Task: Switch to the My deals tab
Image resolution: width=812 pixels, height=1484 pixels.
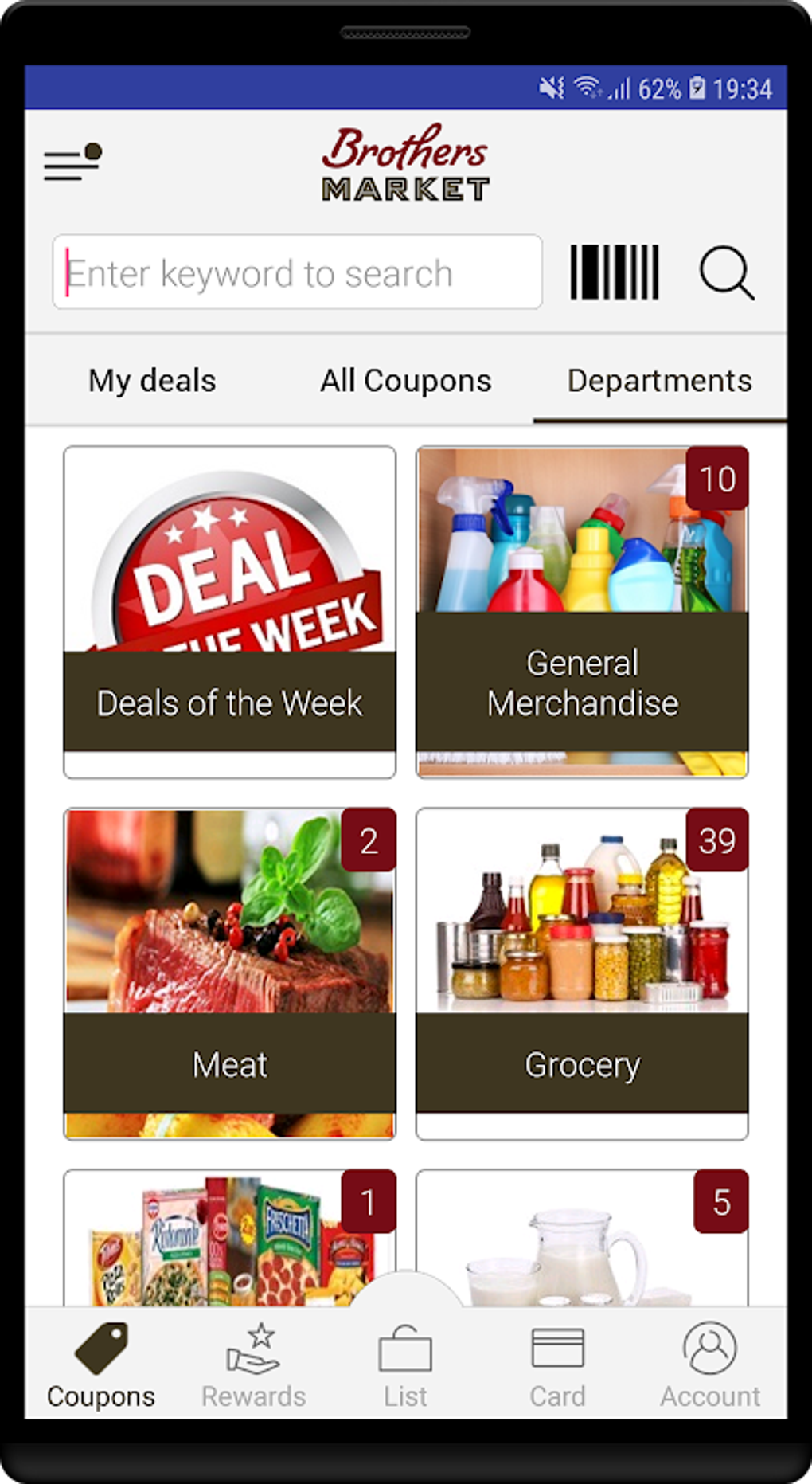Action: [x=152, y=381]
